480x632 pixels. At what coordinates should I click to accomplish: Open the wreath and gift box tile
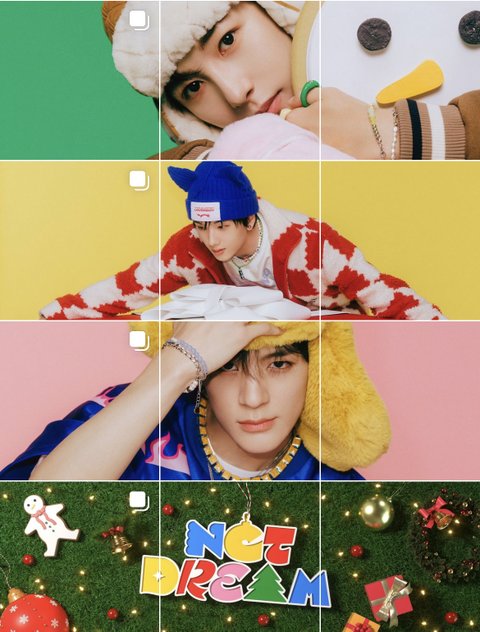(401, 557)
